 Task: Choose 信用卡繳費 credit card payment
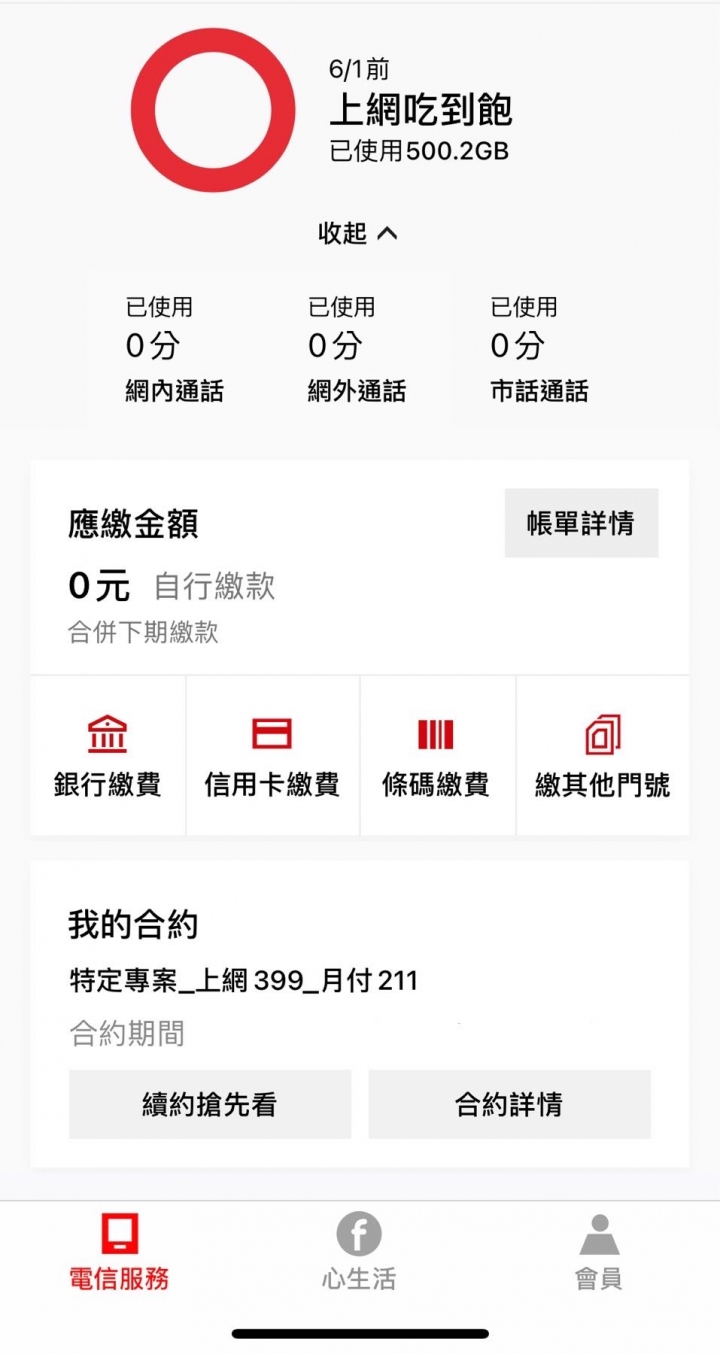[272, 756]
